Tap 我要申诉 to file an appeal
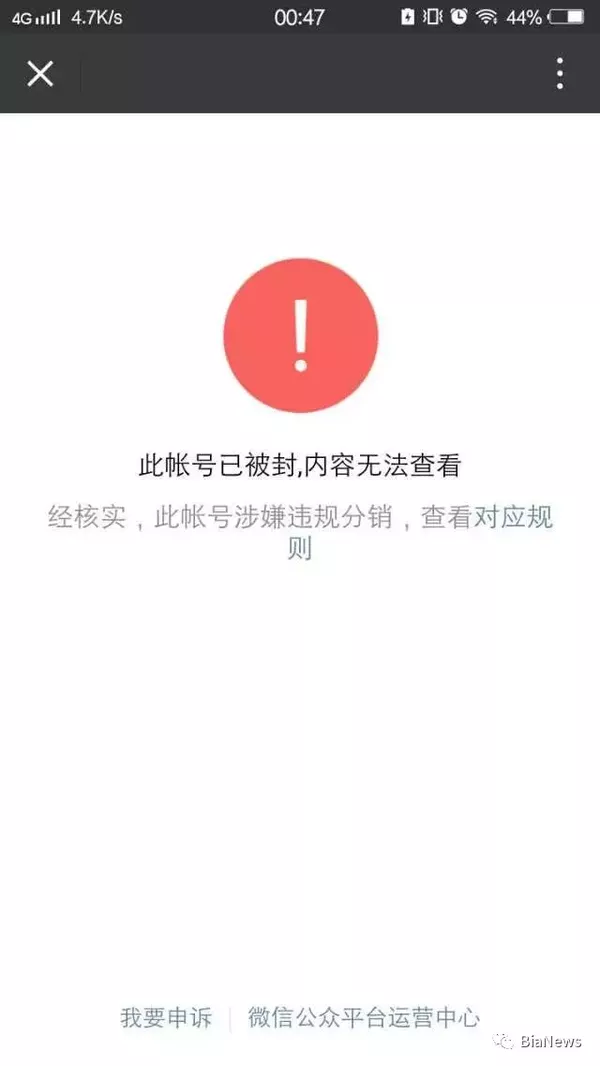 point(166,1018)
